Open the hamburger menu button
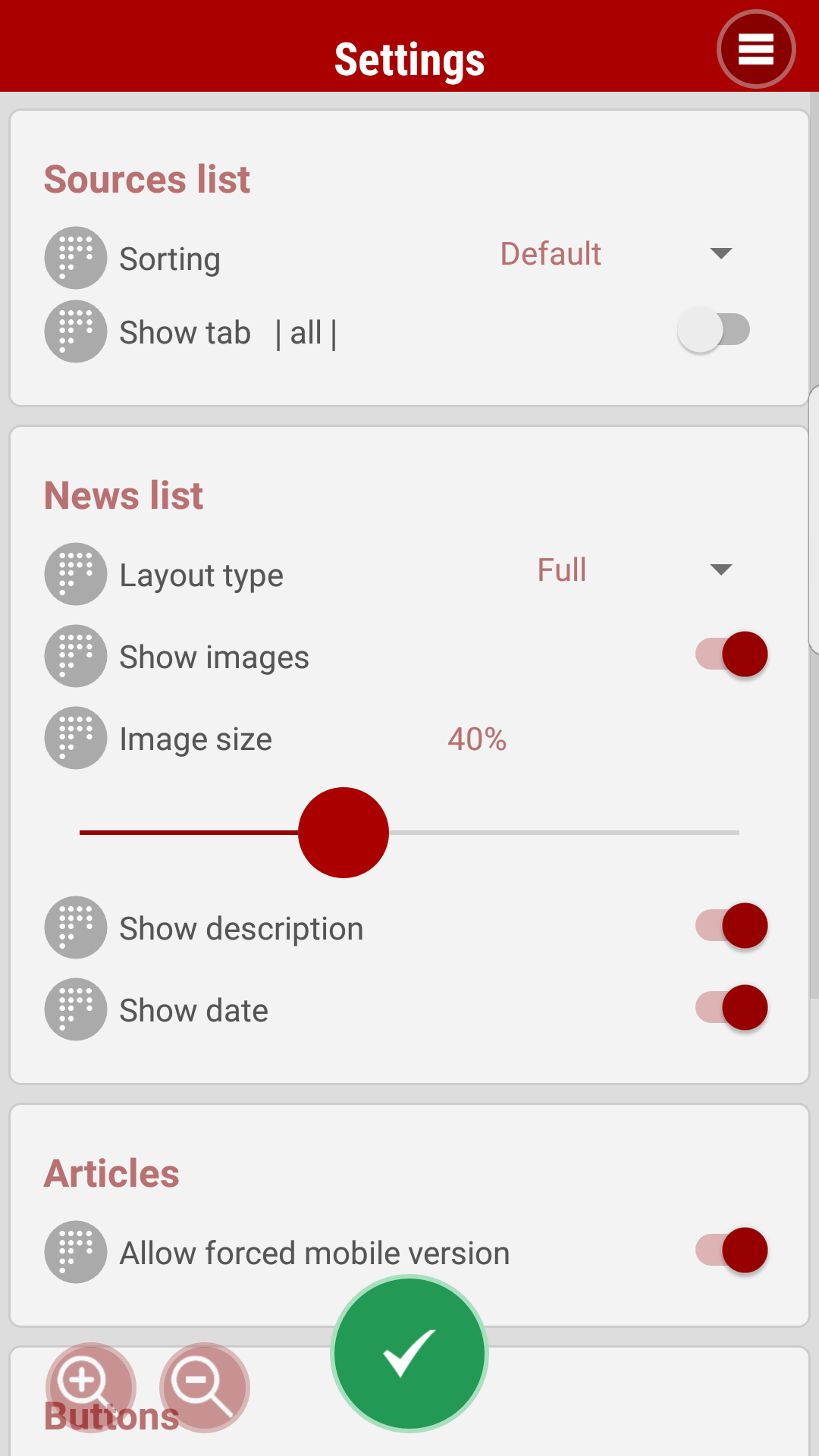Image resolution: width=819 pixels, height=1456 pixels. [755, 49]
